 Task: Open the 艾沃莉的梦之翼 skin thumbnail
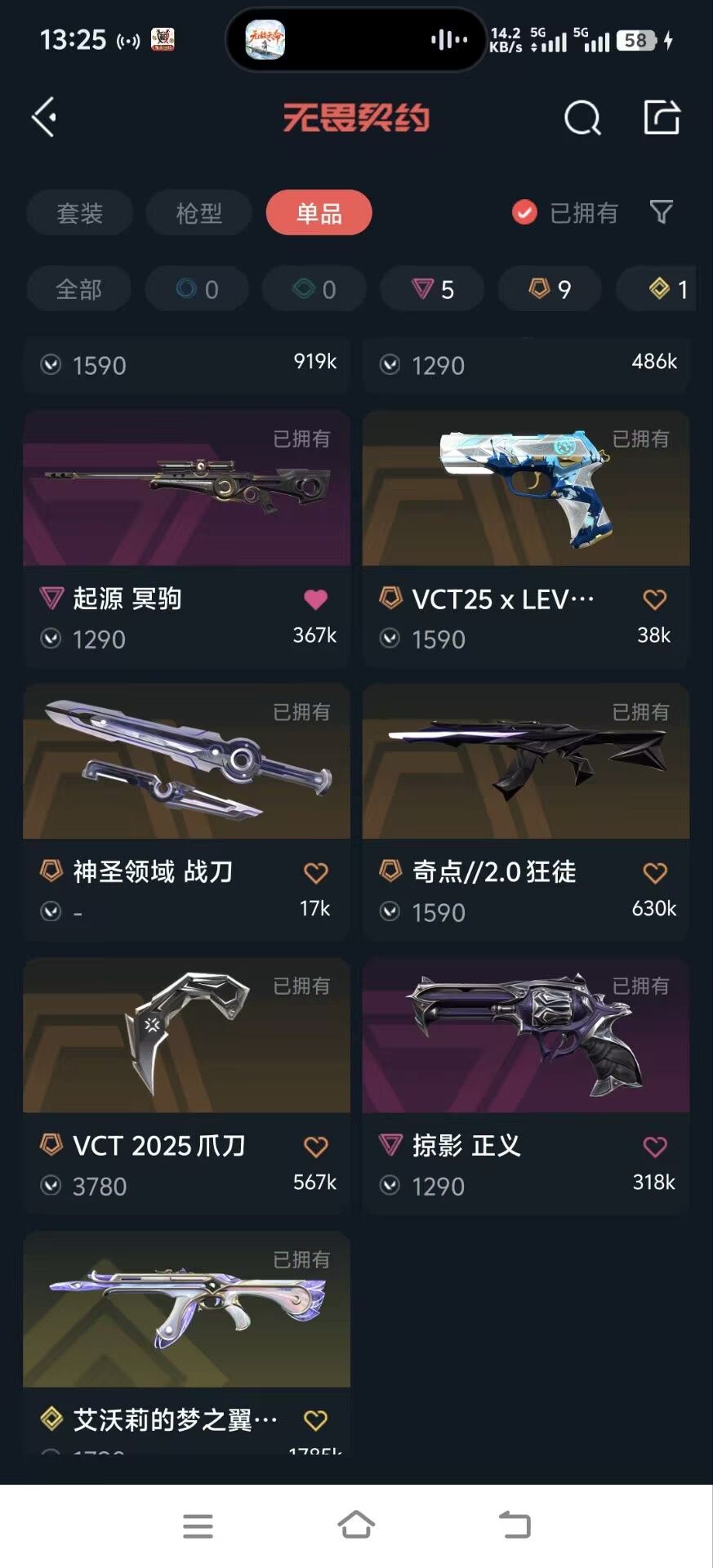(x=185, y=1310)
